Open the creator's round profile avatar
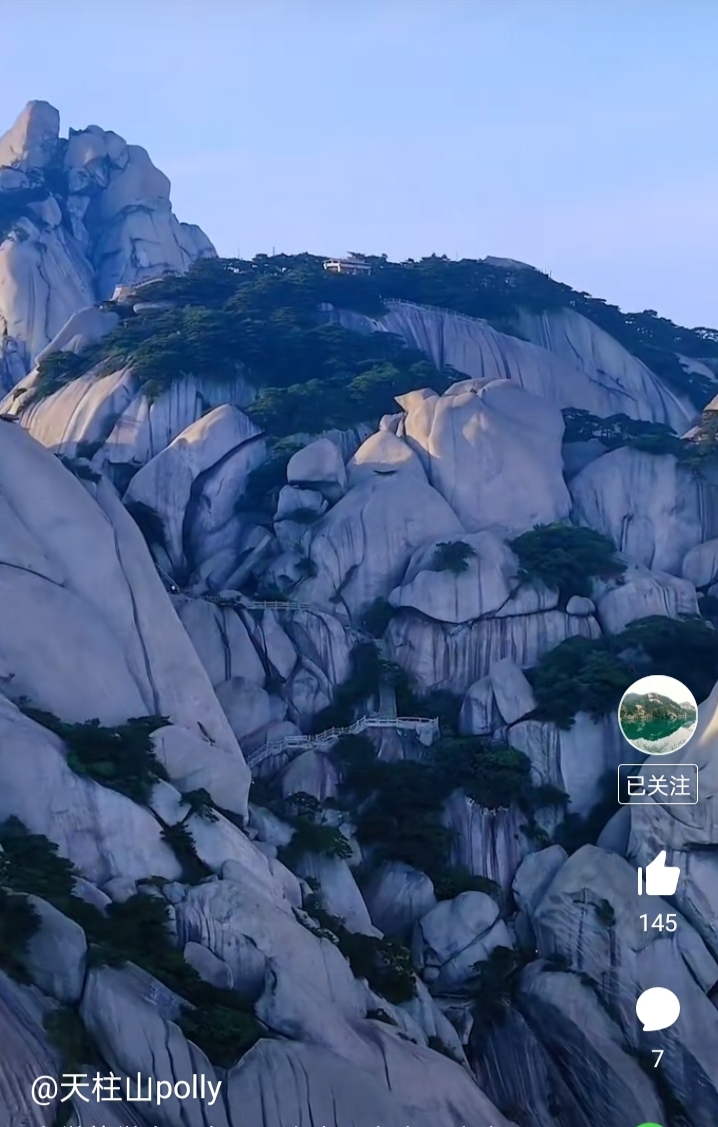 tap(657, 714)
